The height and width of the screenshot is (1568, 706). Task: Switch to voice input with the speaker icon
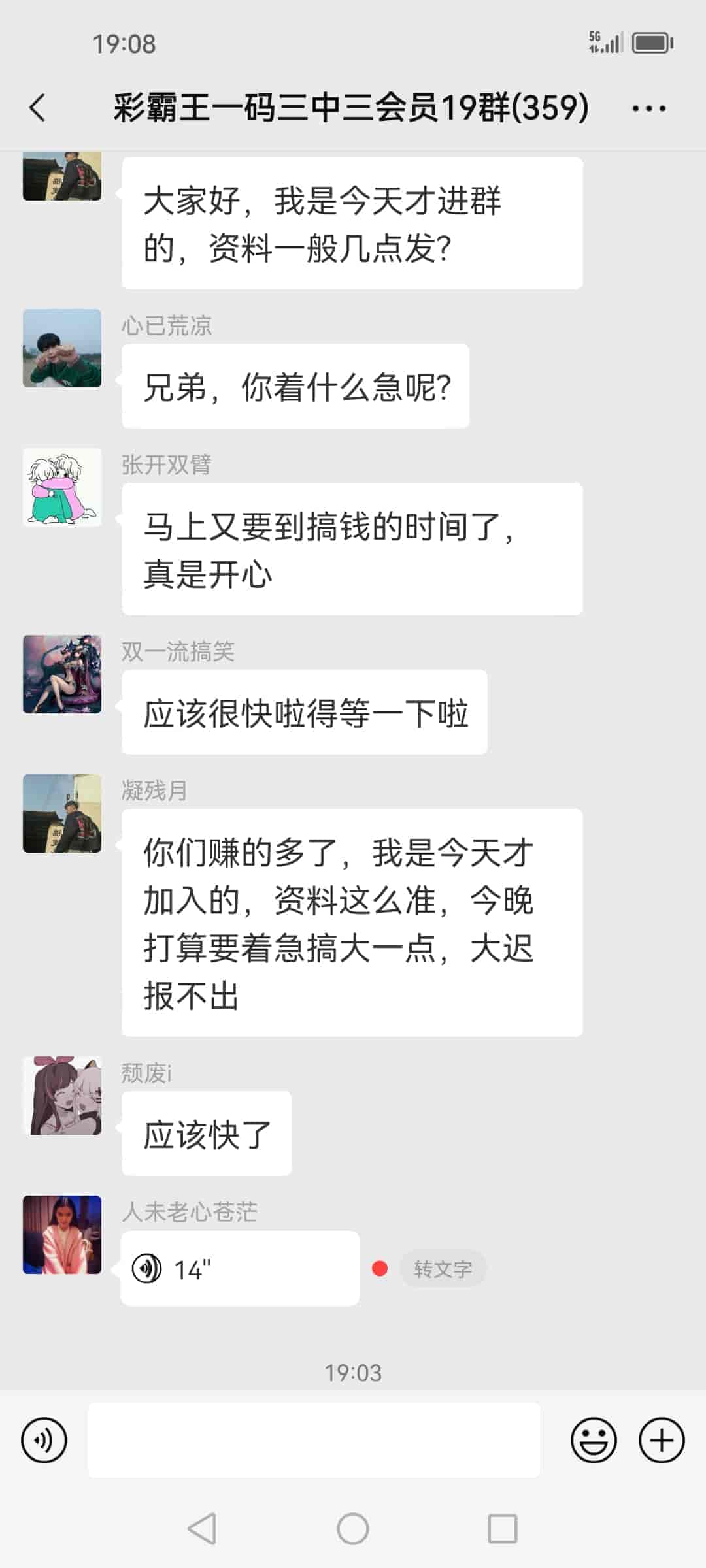pyautogui.click(x=43, y=1439)
